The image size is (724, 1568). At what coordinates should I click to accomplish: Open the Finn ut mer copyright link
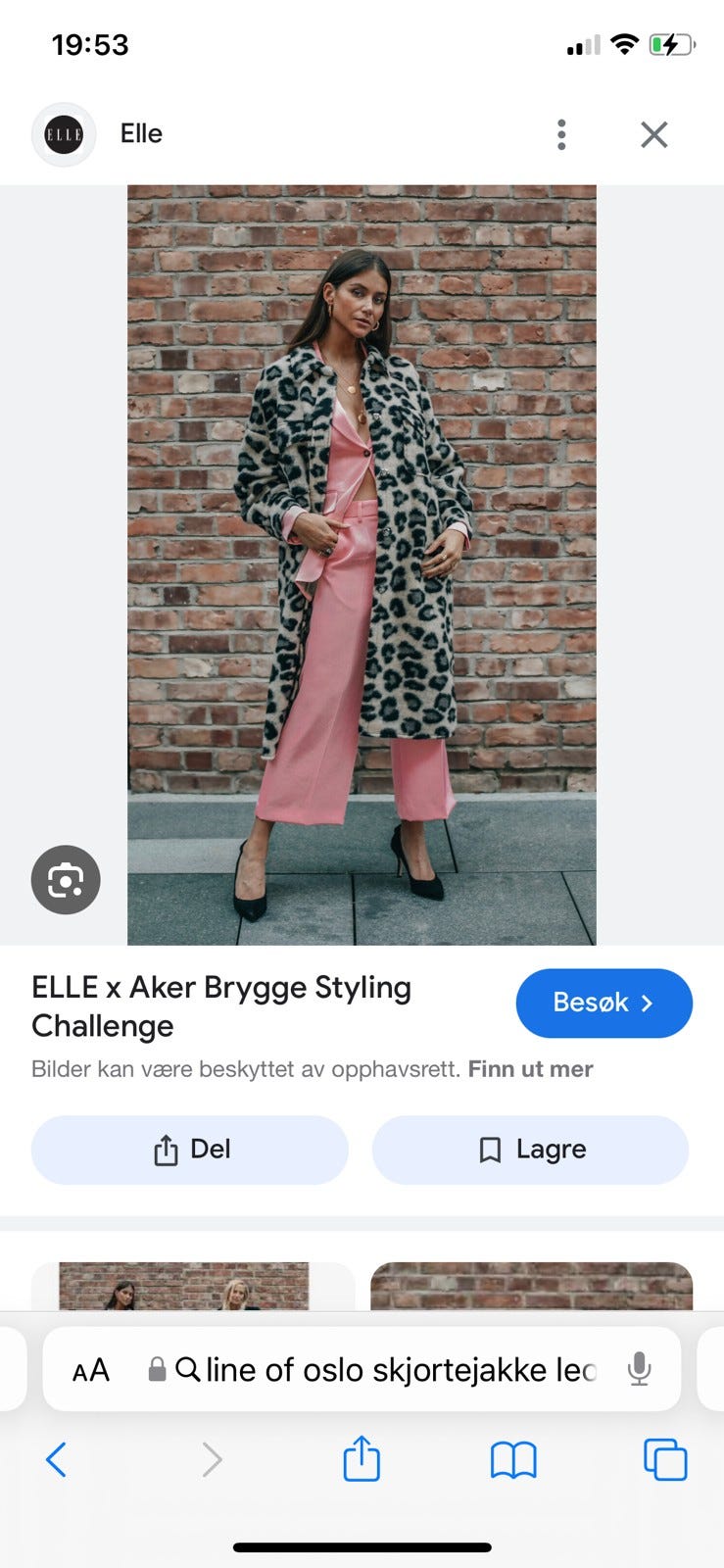coord(530,1068)
